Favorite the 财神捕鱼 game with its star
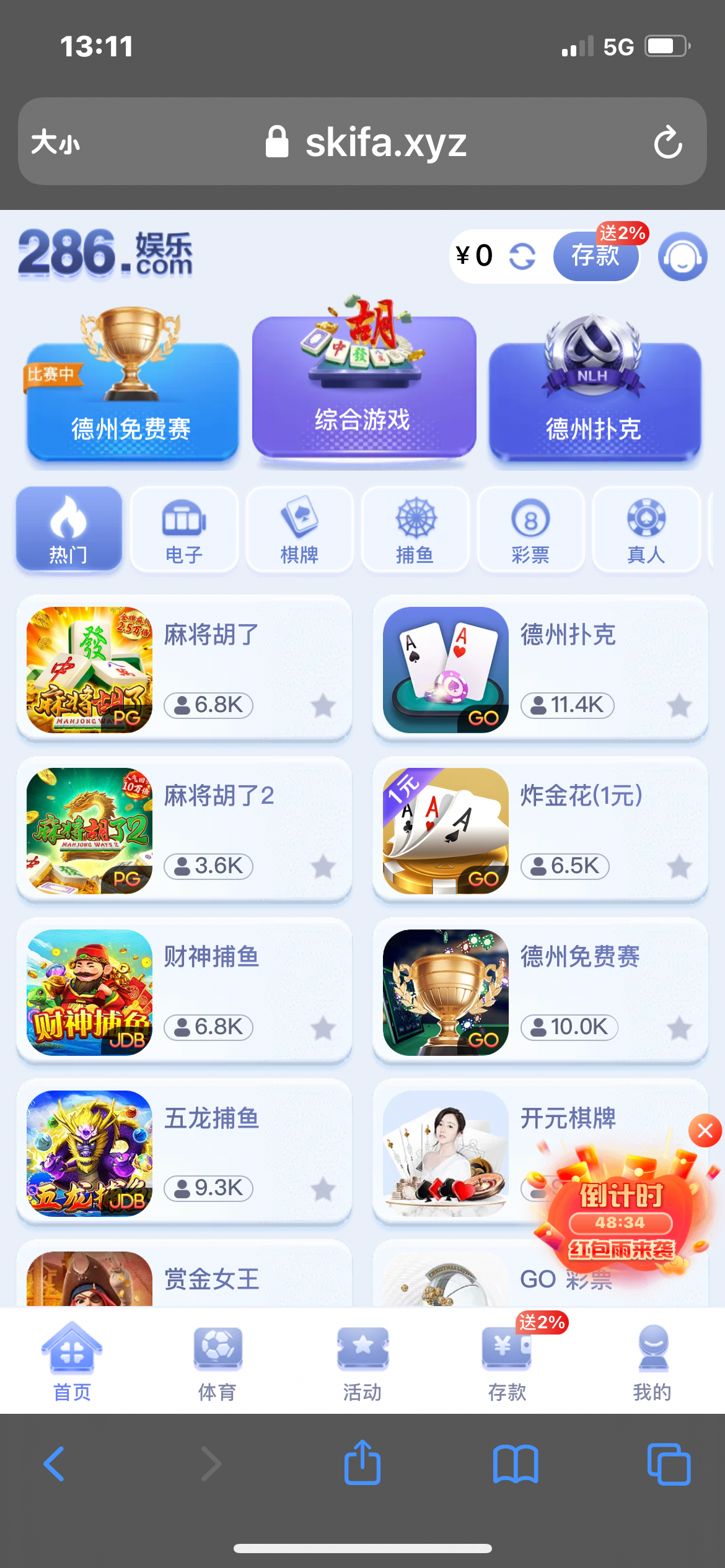 [323, 1029]
